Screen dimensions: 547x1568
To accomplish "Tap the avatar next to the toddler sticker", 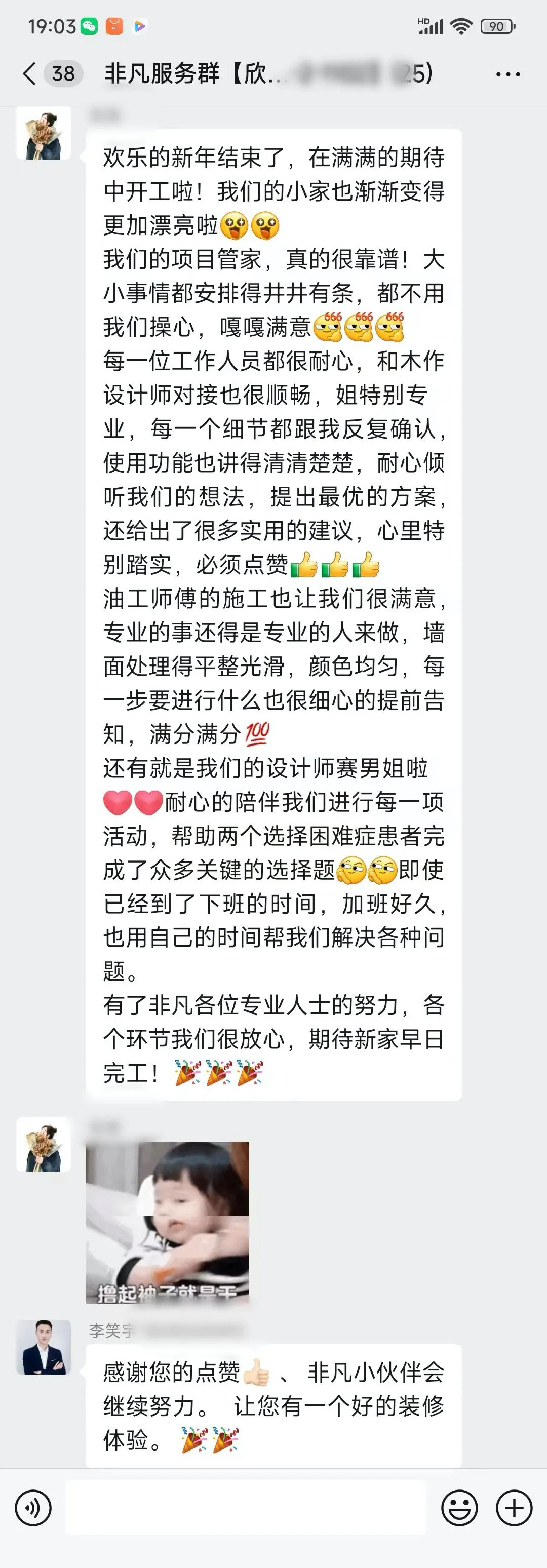I will 43,1145.
